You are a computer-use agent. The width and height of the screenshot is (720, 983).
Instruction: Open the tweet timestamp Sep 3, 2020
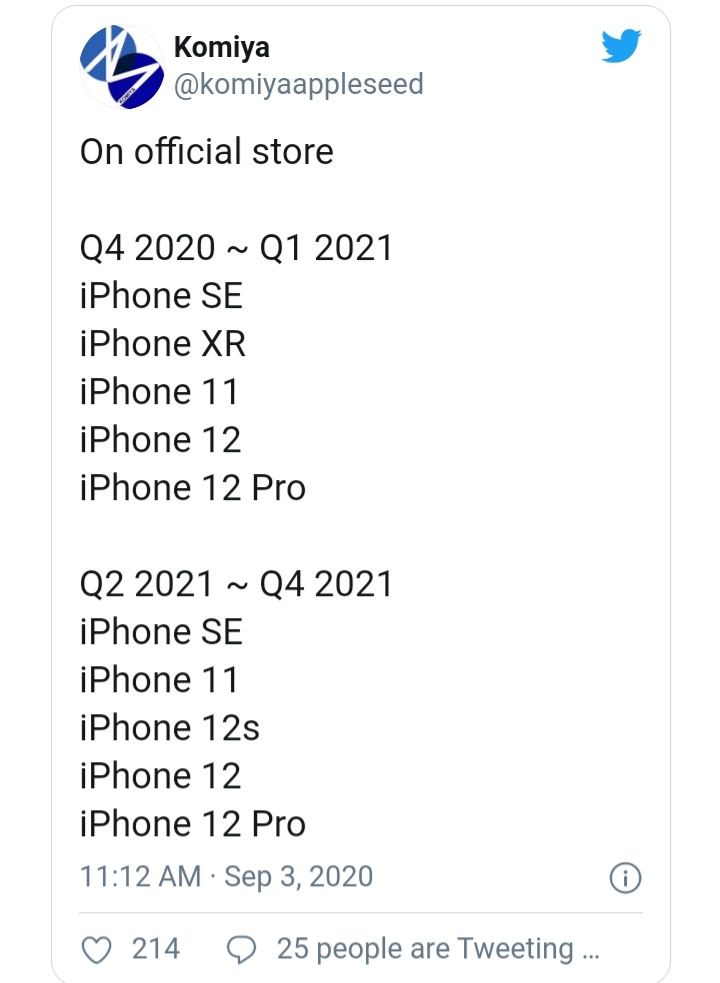point(226,877)
